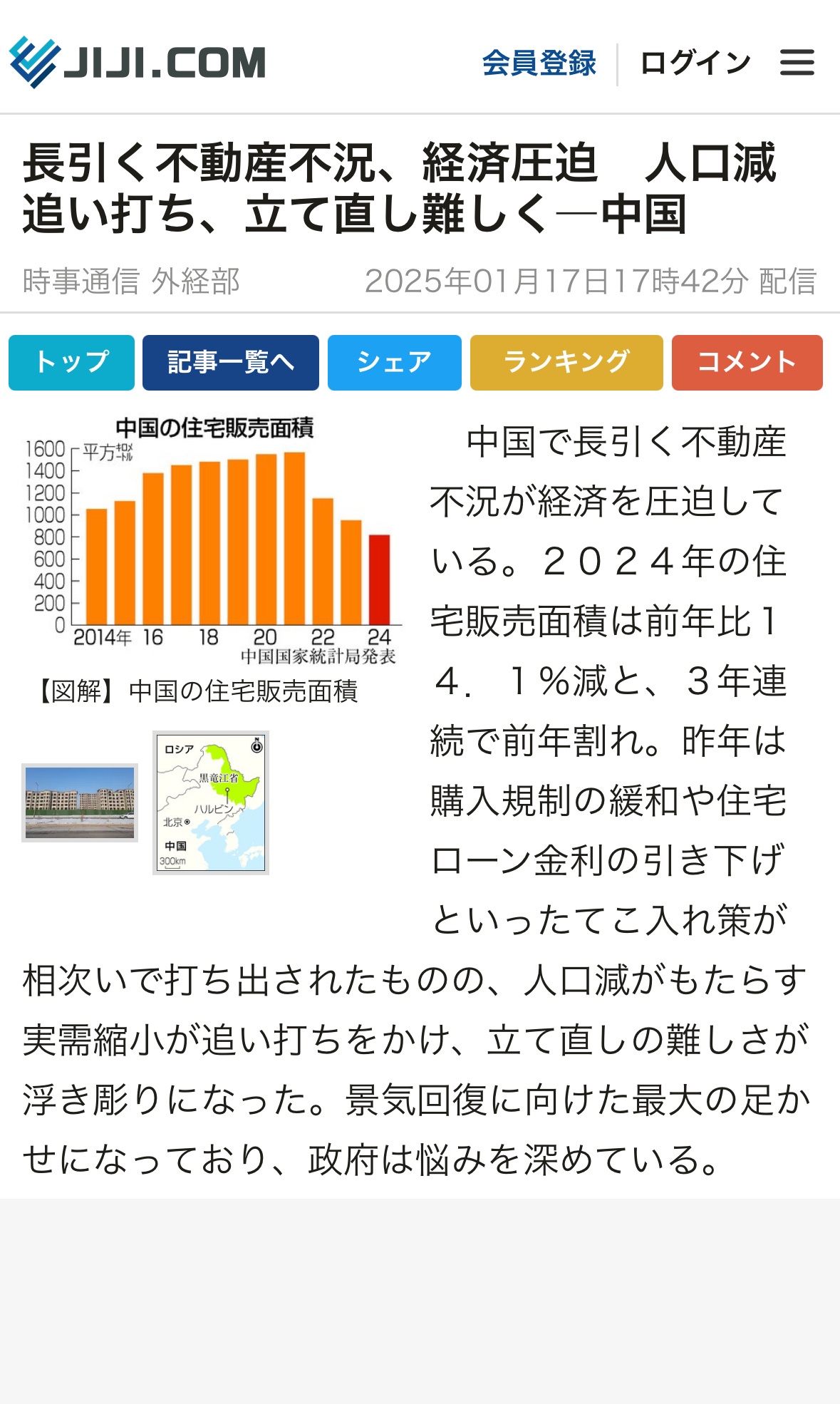Open the apartment building photo thumbnail
The width and height of the screenshot is (840, 1404).
point(80,802)
